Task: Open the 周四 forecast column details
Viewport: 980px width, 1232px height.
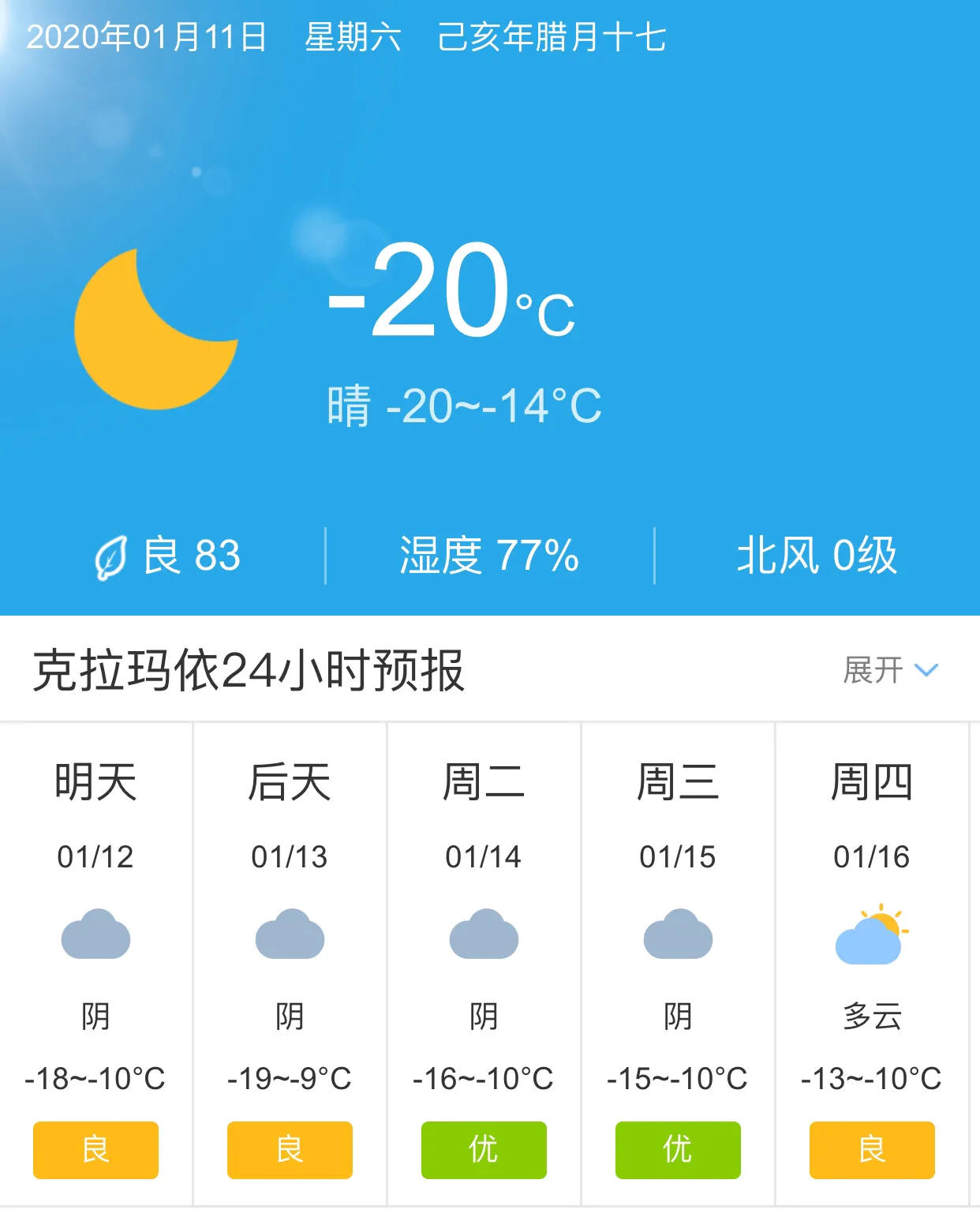Action: [871, 947]
